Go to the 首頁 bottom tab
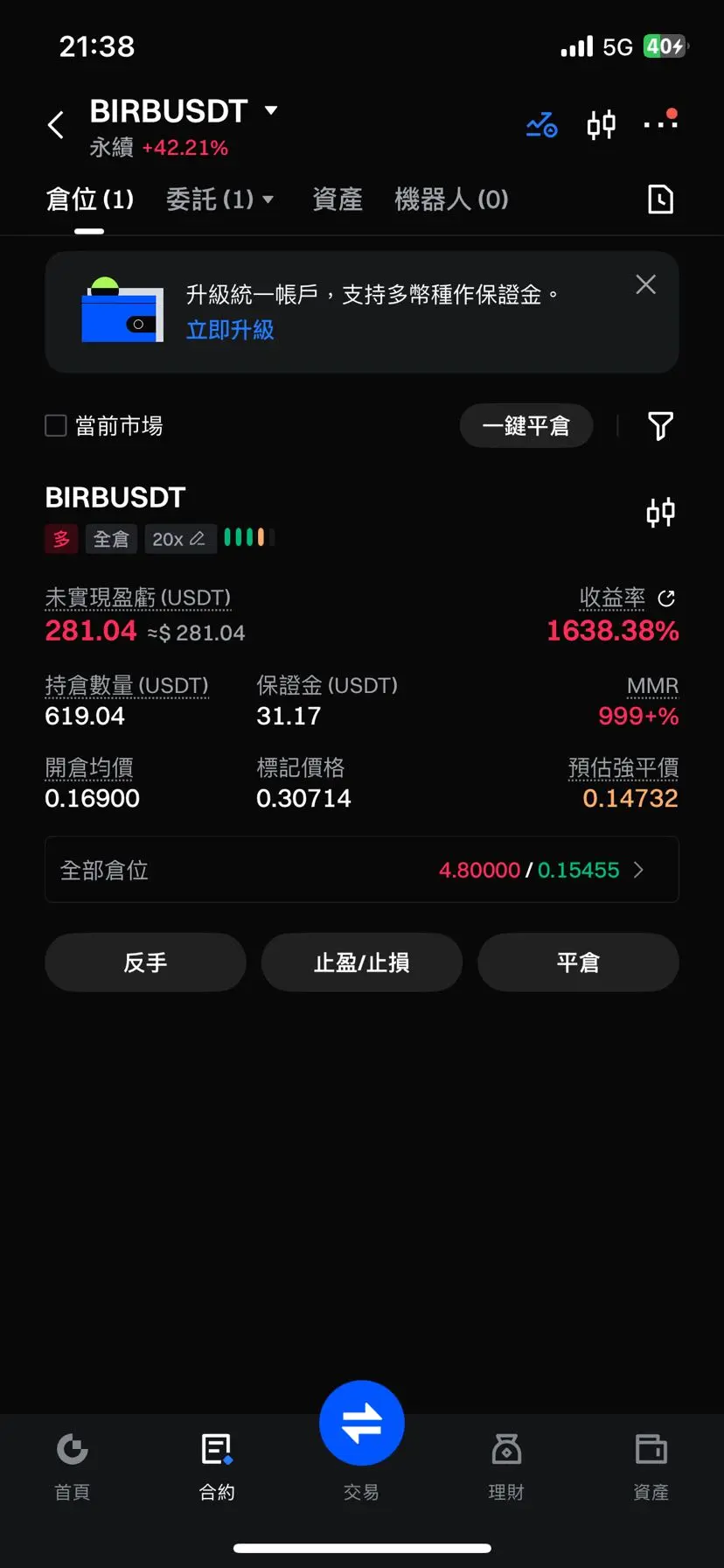The height and width of the screenshot is (1568, 724). [73, 1465]
